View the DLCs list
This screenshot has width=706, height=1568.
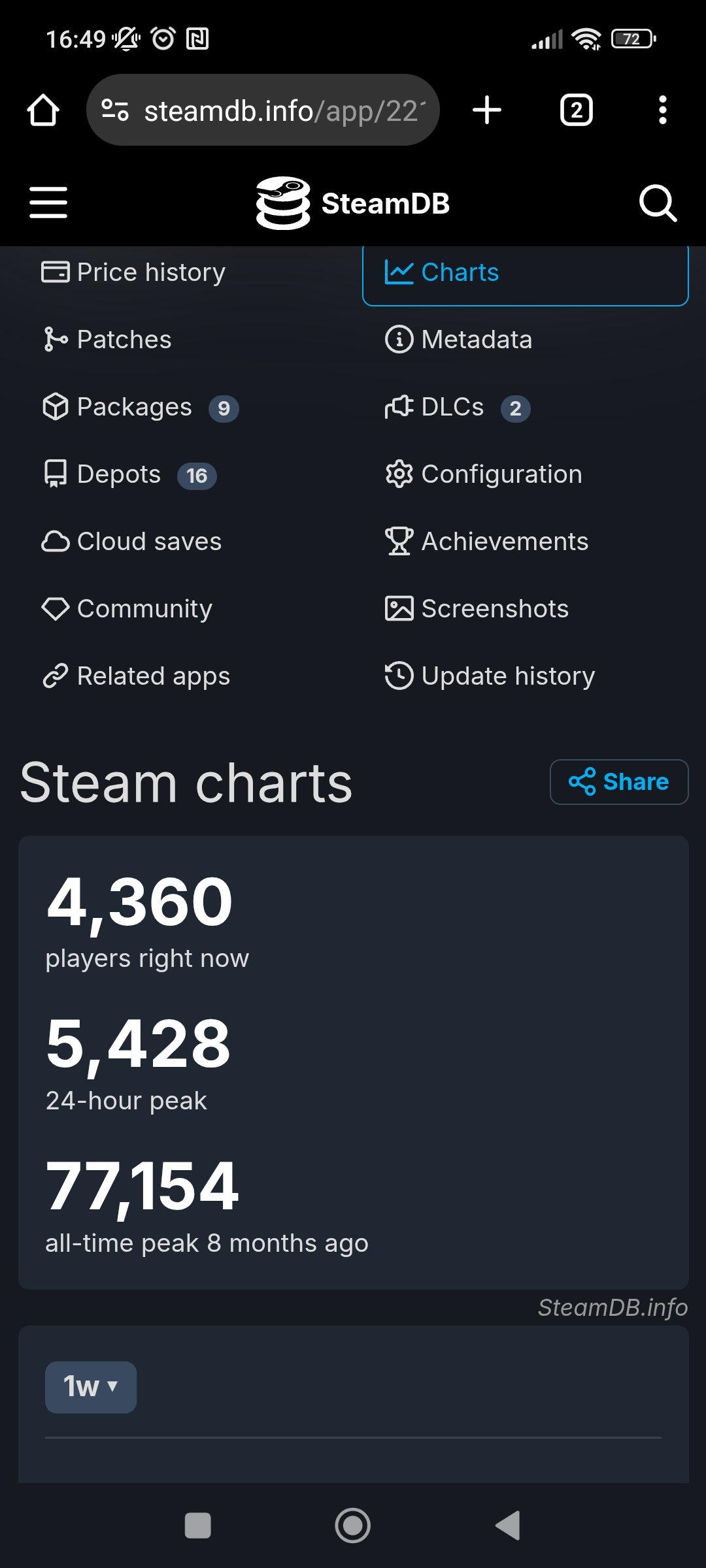pyautogui.click(x=457, y=407)
